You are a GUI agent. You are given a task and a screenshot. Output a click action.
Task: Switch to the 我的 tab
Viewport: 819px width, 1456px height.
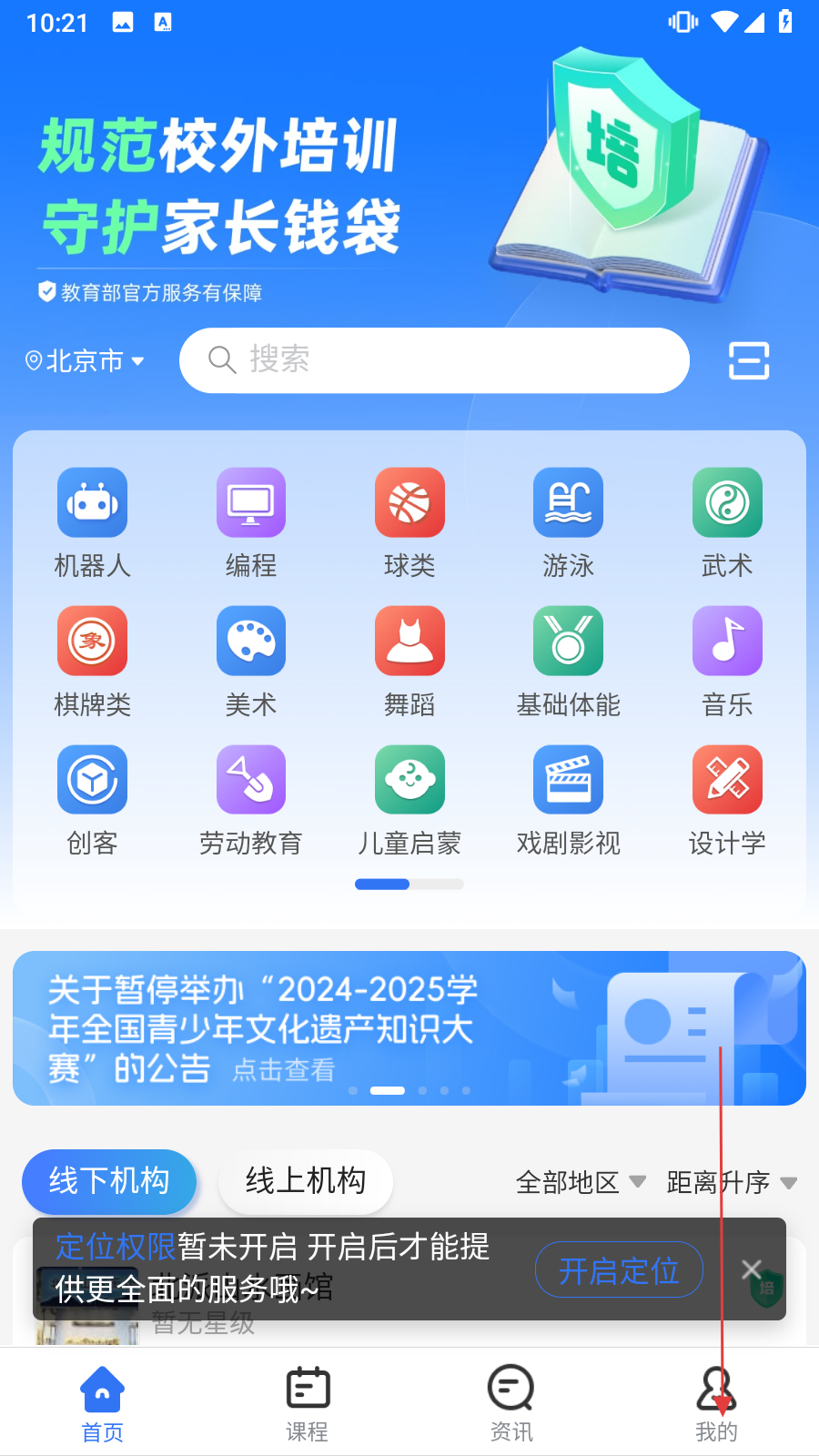point(716,1404)
